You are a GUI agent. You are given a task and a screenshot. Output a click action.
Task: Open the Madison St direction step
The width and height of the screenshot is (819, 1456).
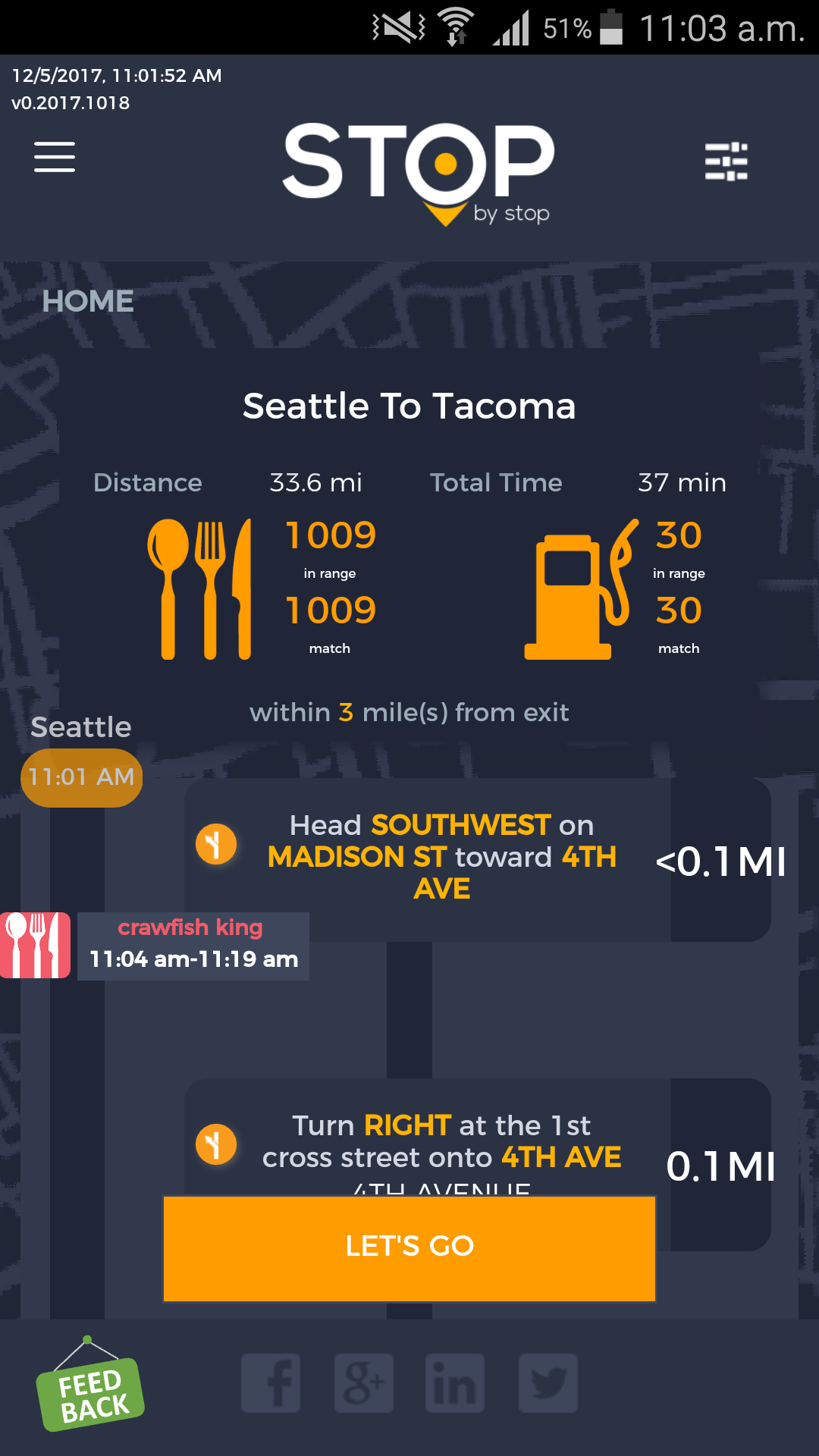pyautogui.click(x=441, y=858)
